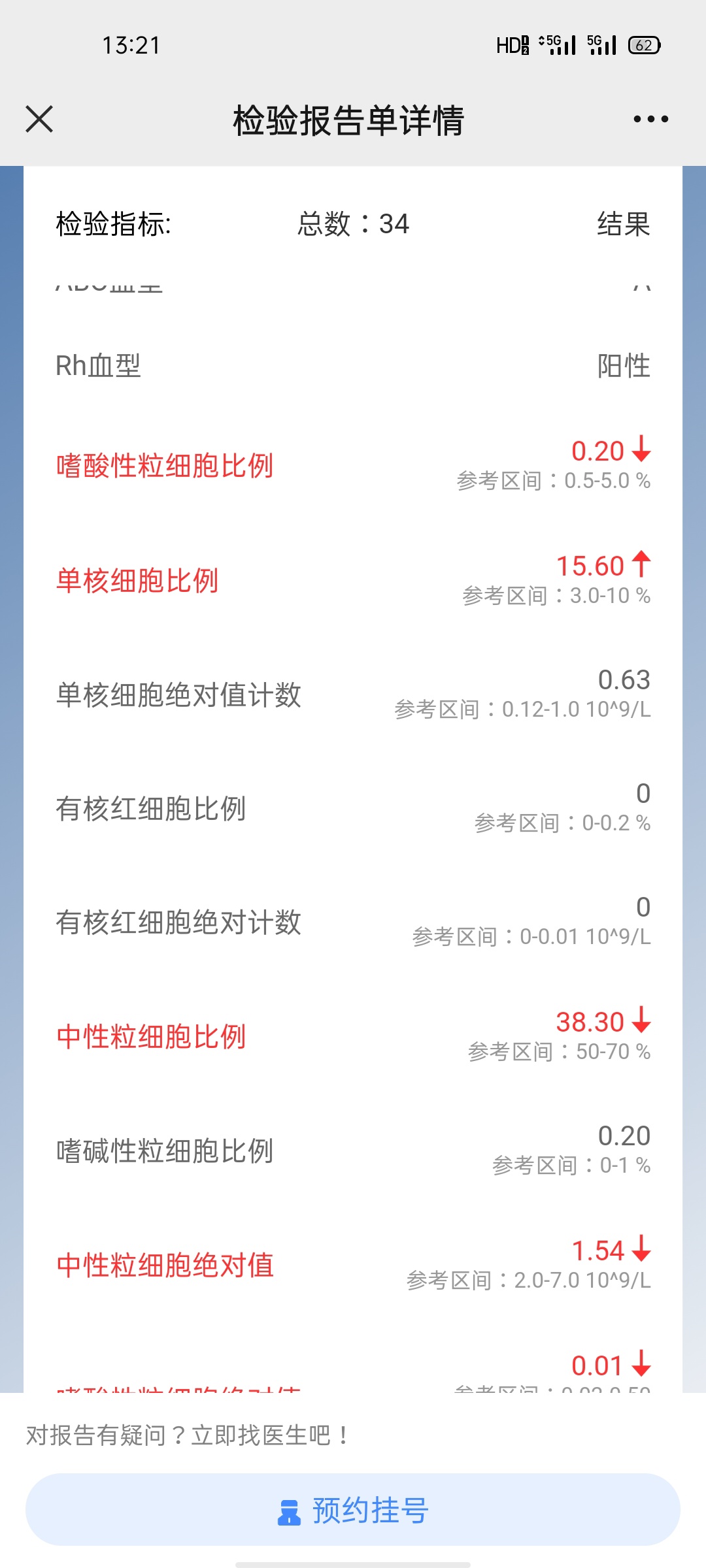The height and width of the screenshot is (1568, 706).
Task: Tap the 预约挂号 appointment button
Action: pyautogui.click(x=353, y=1510)
